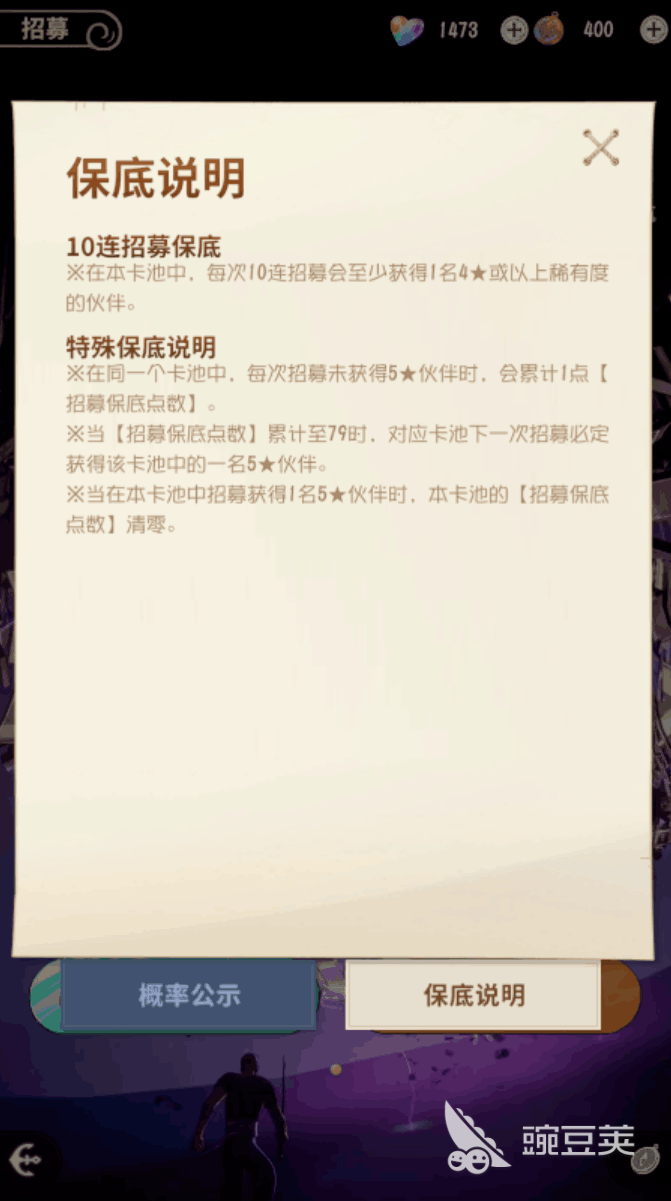Go back with the bottom-left arrow

(x=25, y=1160)
